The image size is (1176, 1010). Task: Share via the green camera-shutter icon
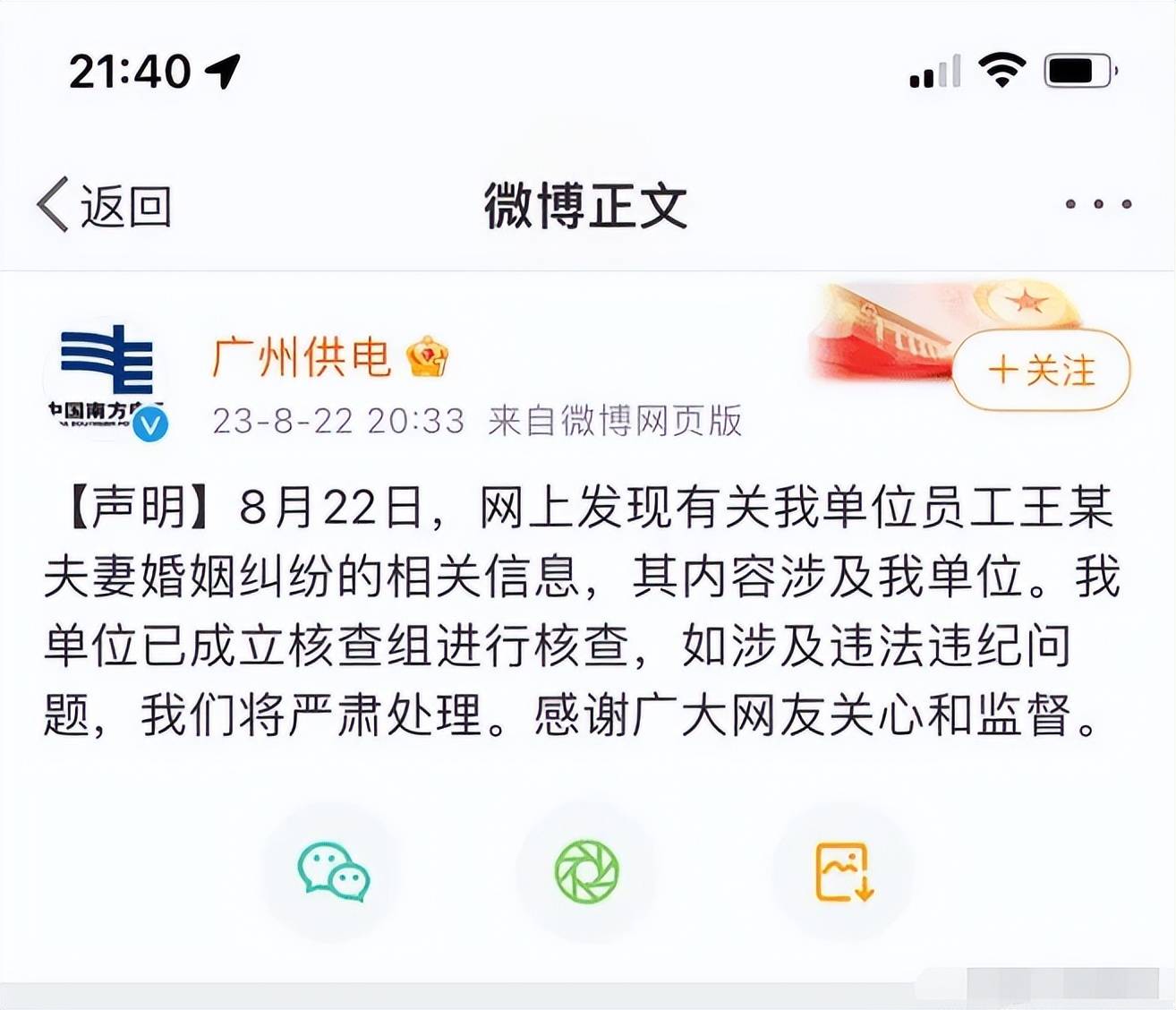coord(586,870)
